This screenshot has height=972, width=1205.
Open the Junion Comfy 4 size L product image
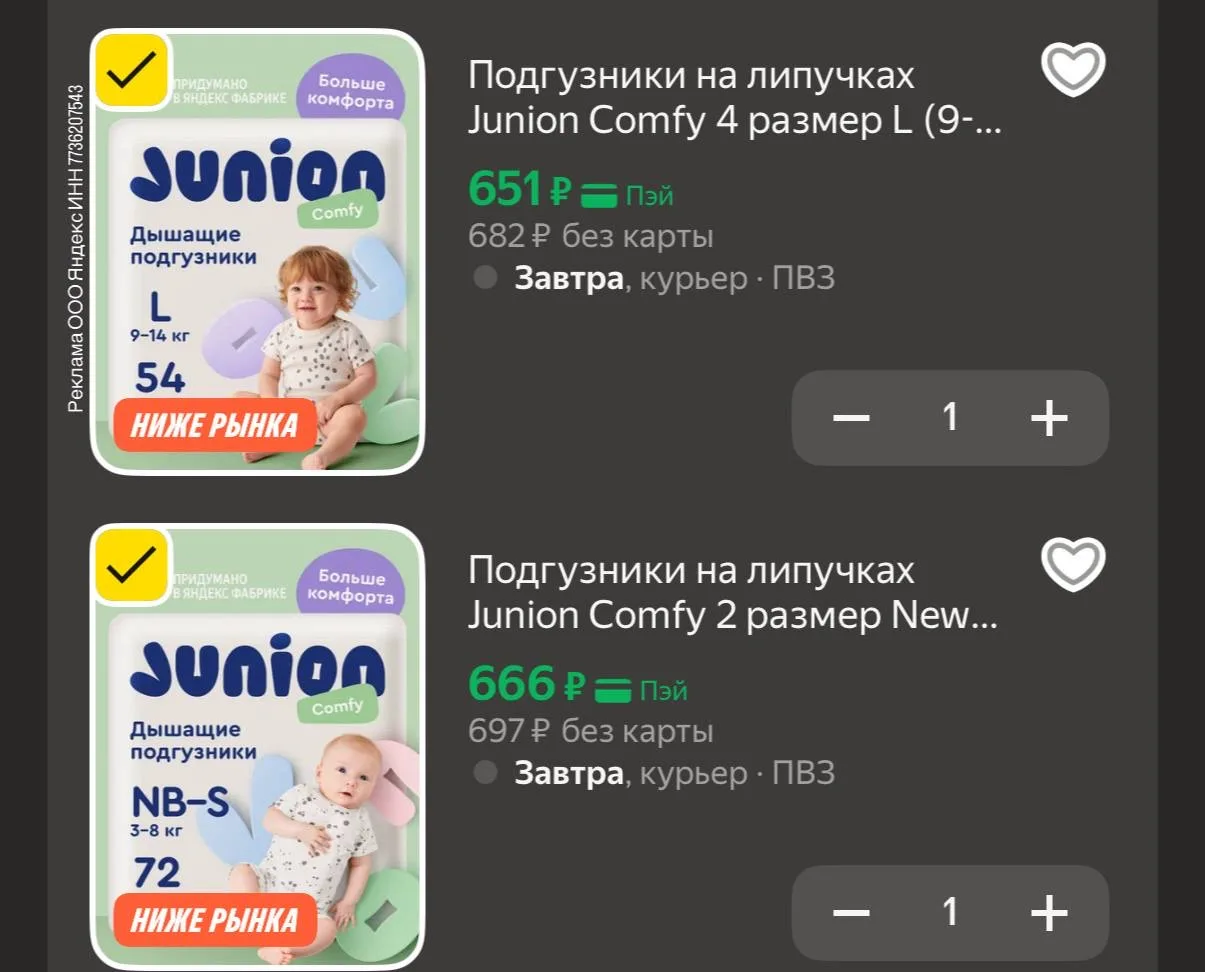click(258, 280)
